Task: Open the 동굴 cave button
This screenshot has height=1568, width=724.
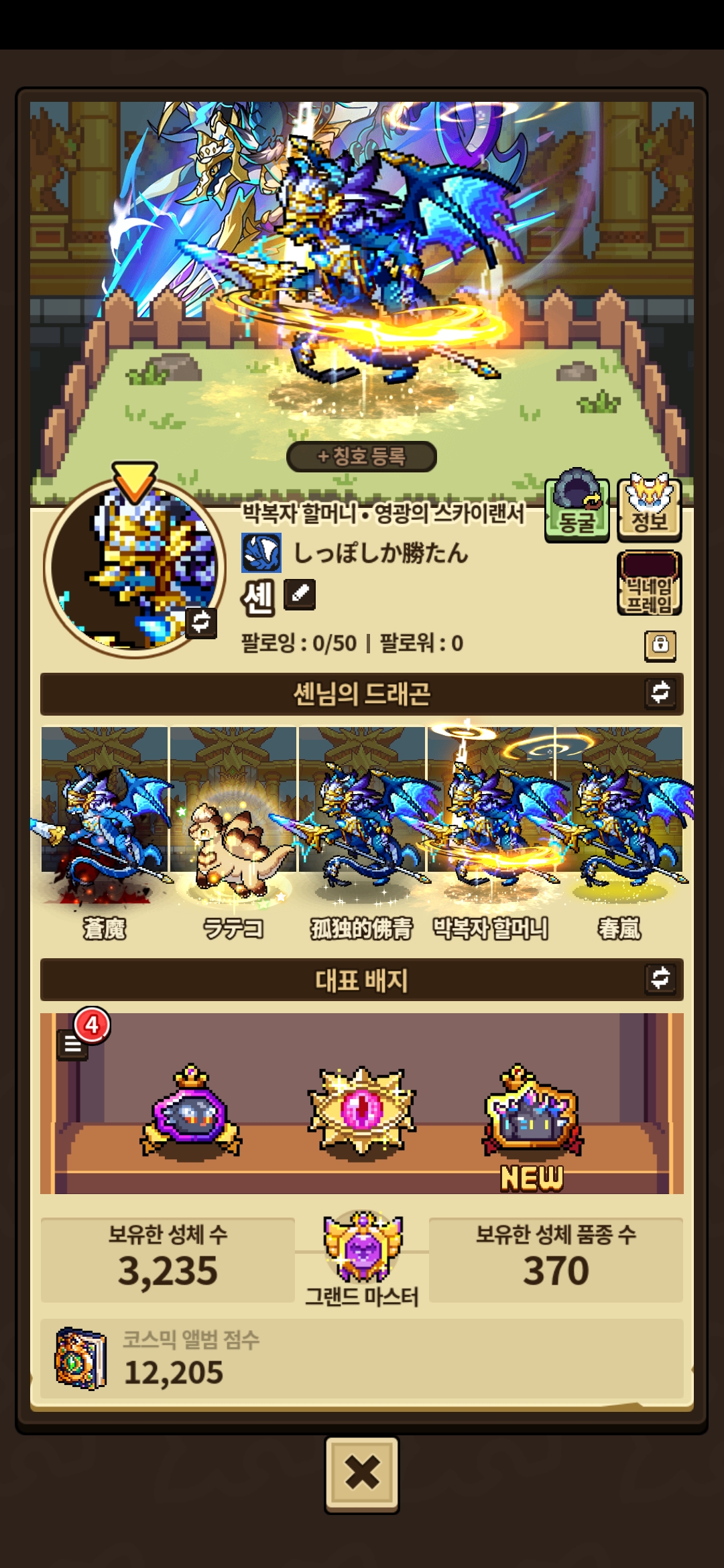Action: pyautogui.click(x=577, y=508)
